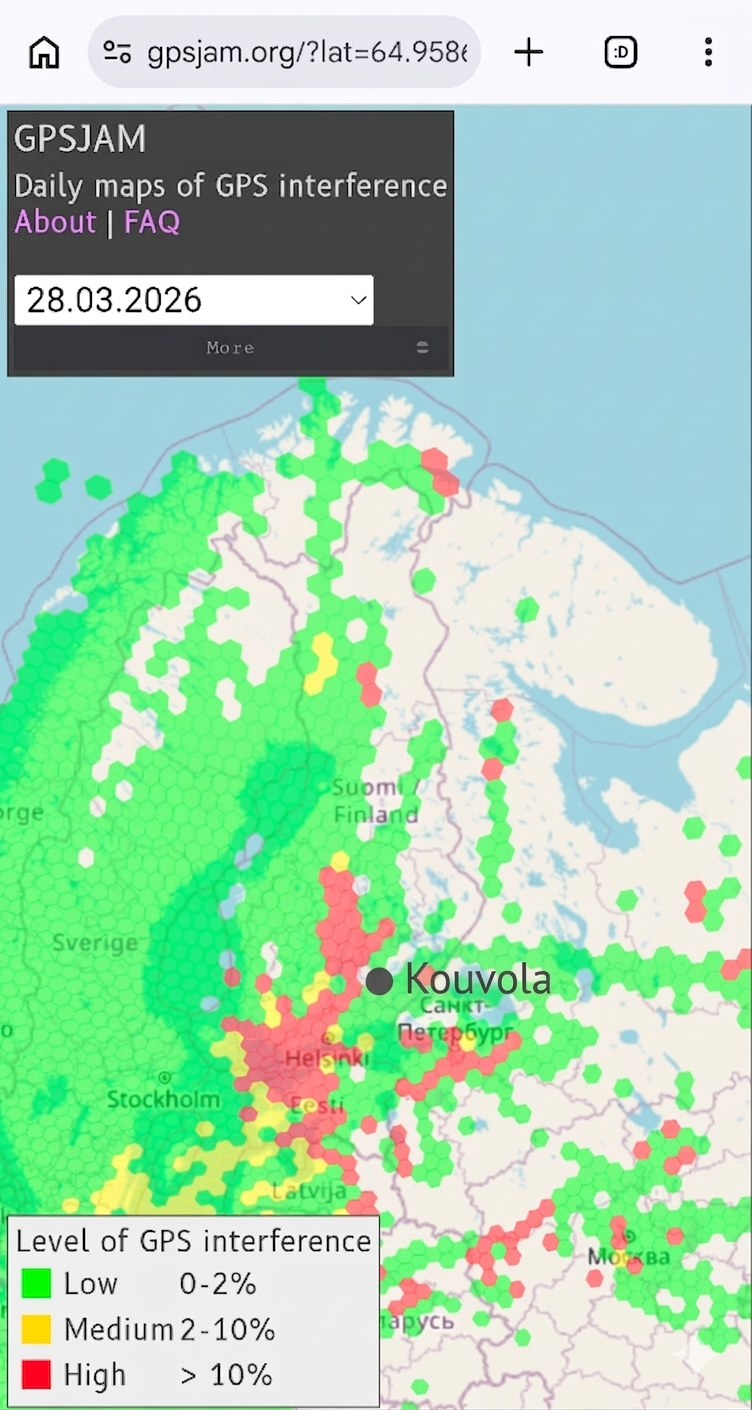The image size is (752, 1410).
Task: Open the tab switcher
Action: click(x=620, y=52)
